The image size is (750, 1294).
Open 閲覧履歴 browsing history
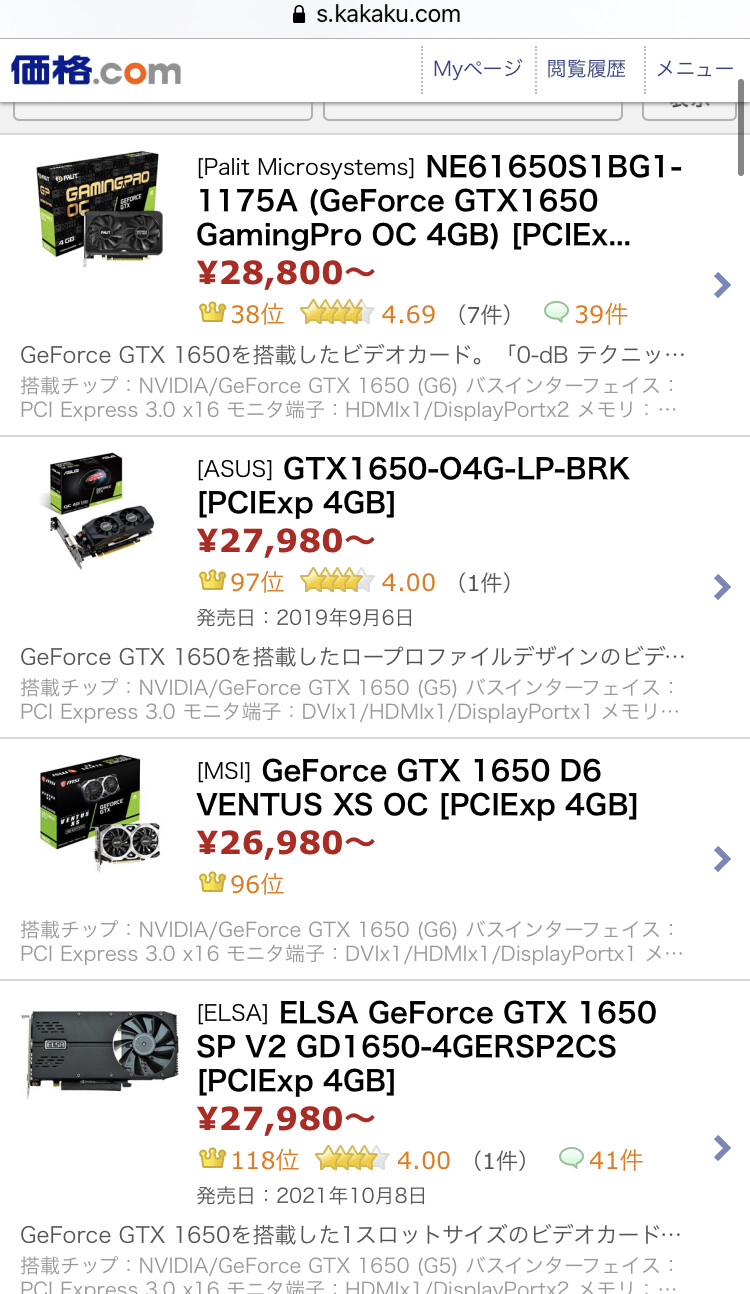[586, 69]
